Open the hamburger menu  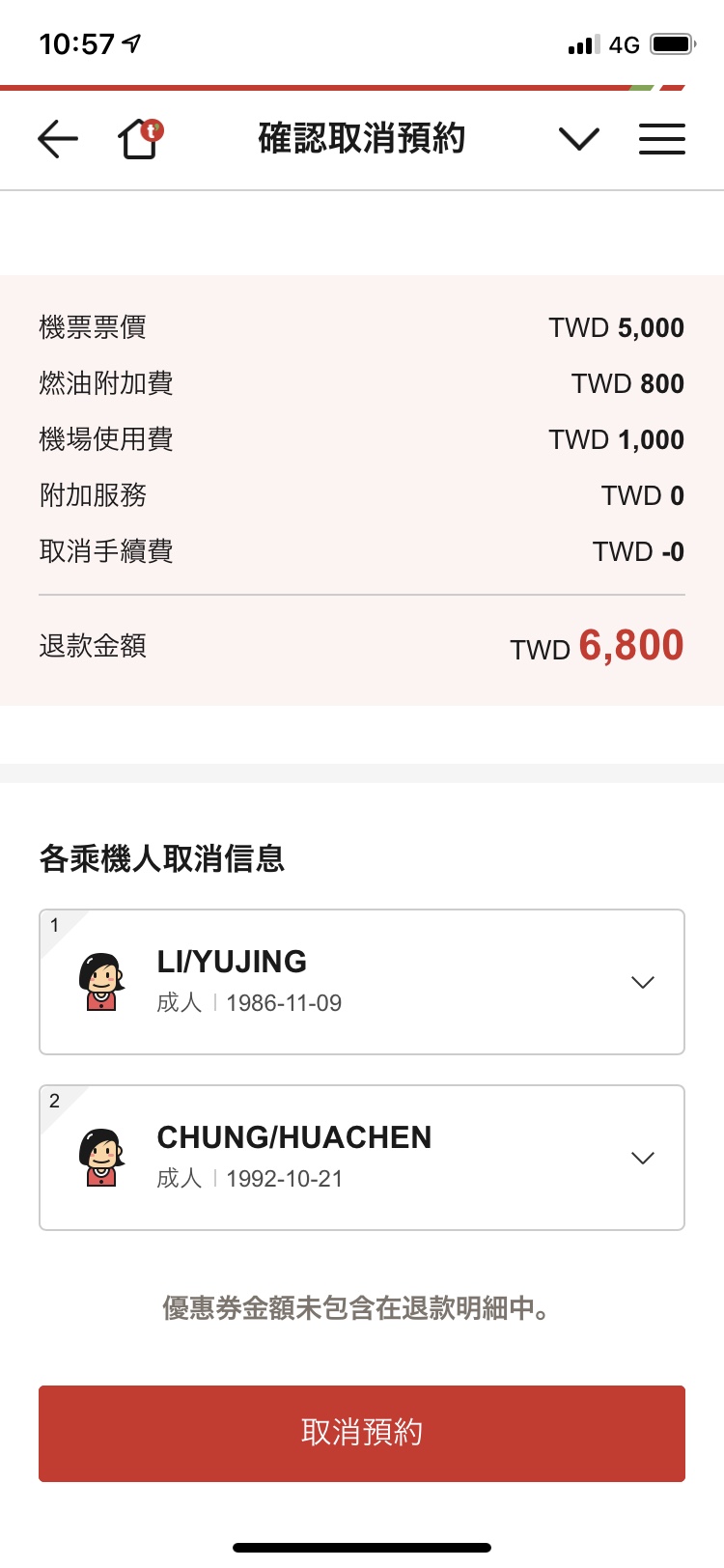pyautogui.click(x=661, y=139)
